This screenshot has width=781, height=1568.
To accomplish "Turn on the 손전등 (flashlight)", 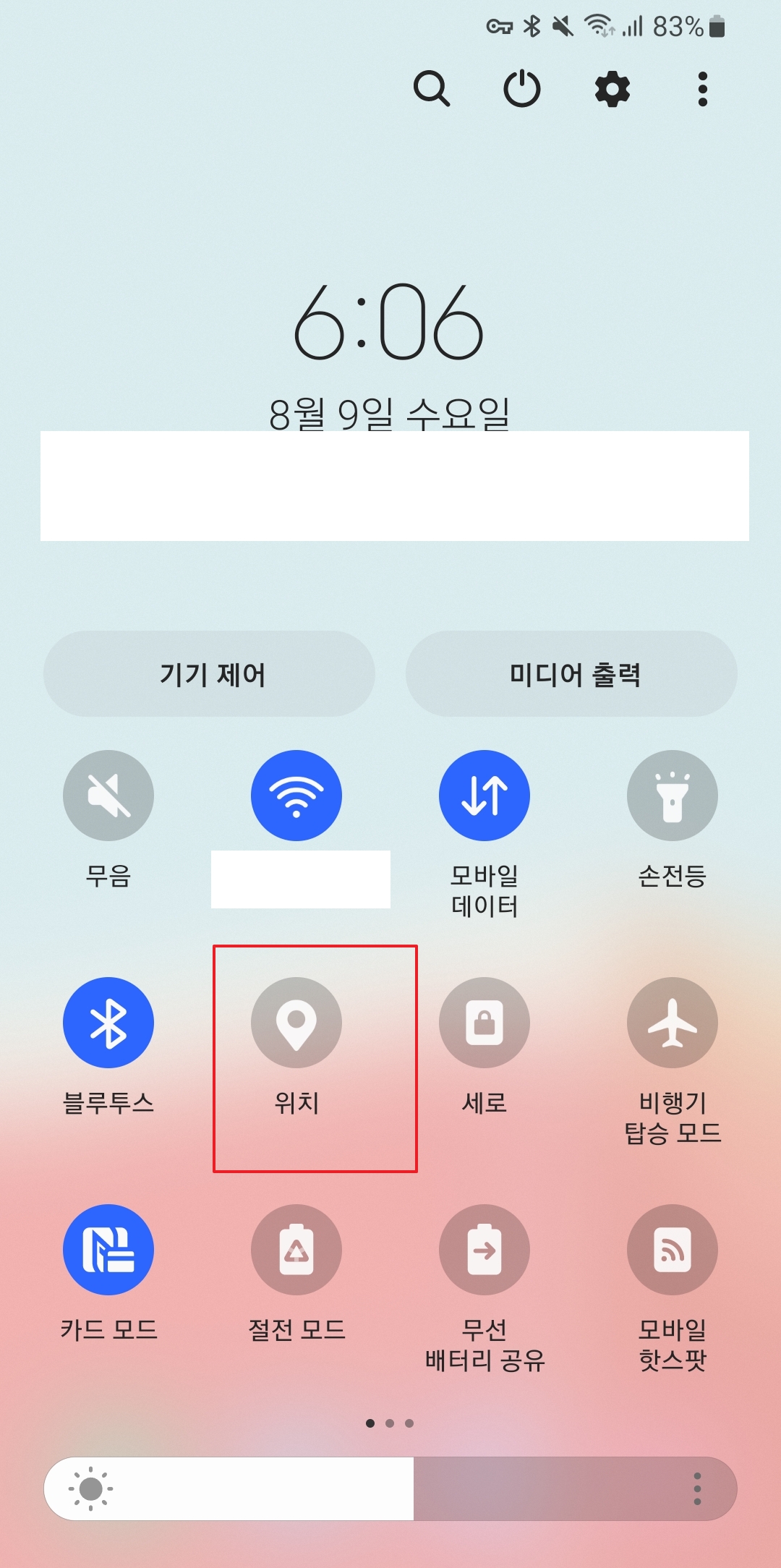I will pos(673,794).
